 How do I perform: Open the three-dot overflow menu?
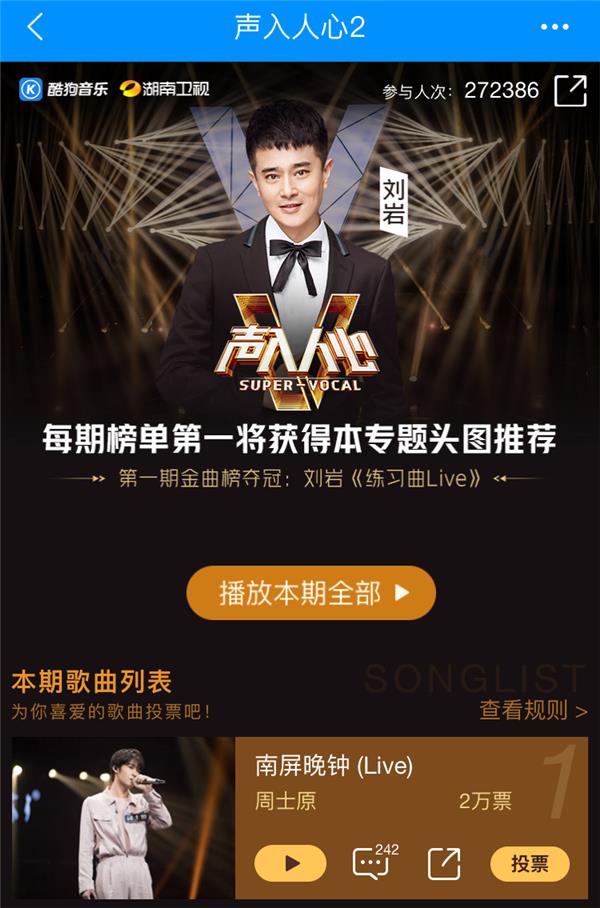coord(554,28)
